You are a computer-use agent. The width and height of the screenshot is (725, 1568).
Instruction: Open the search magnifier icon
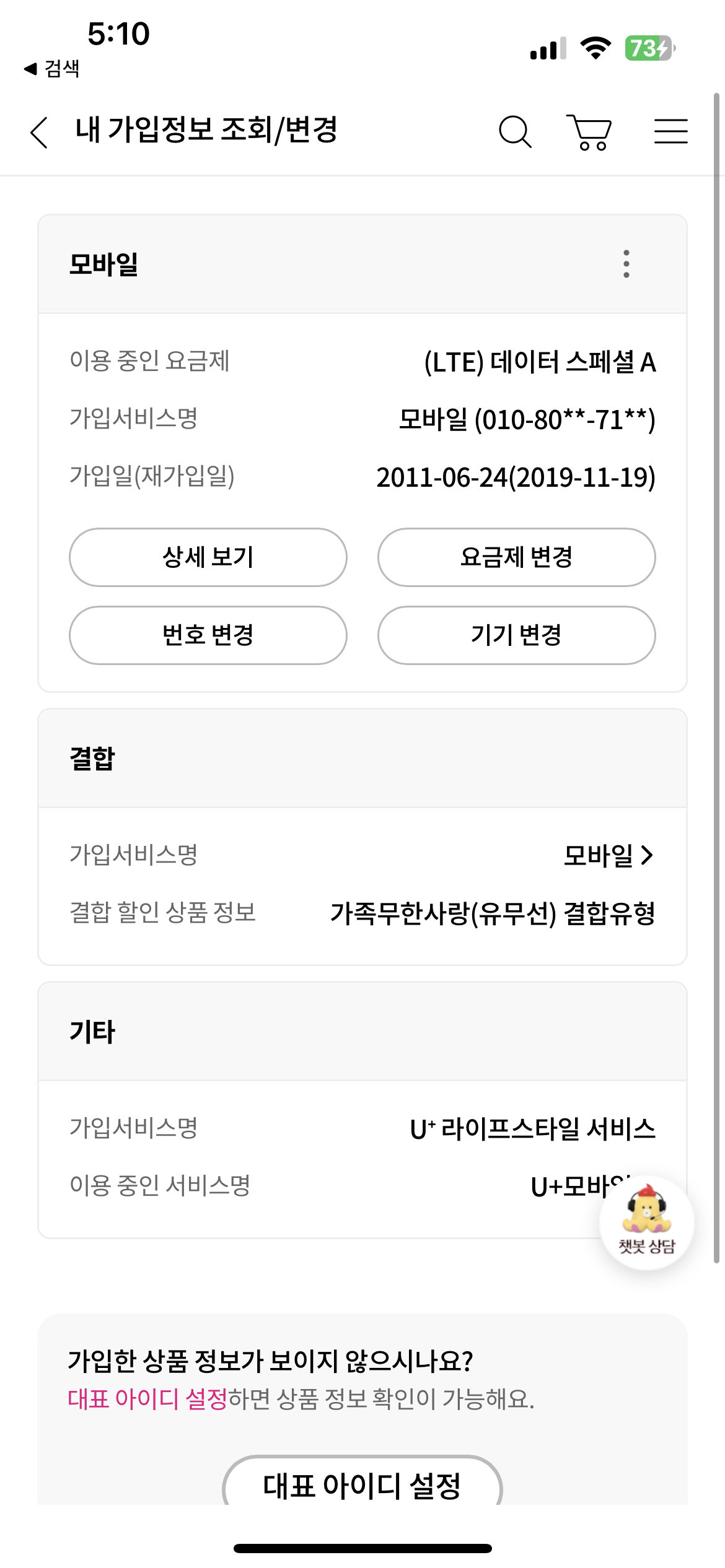(515, 132)
